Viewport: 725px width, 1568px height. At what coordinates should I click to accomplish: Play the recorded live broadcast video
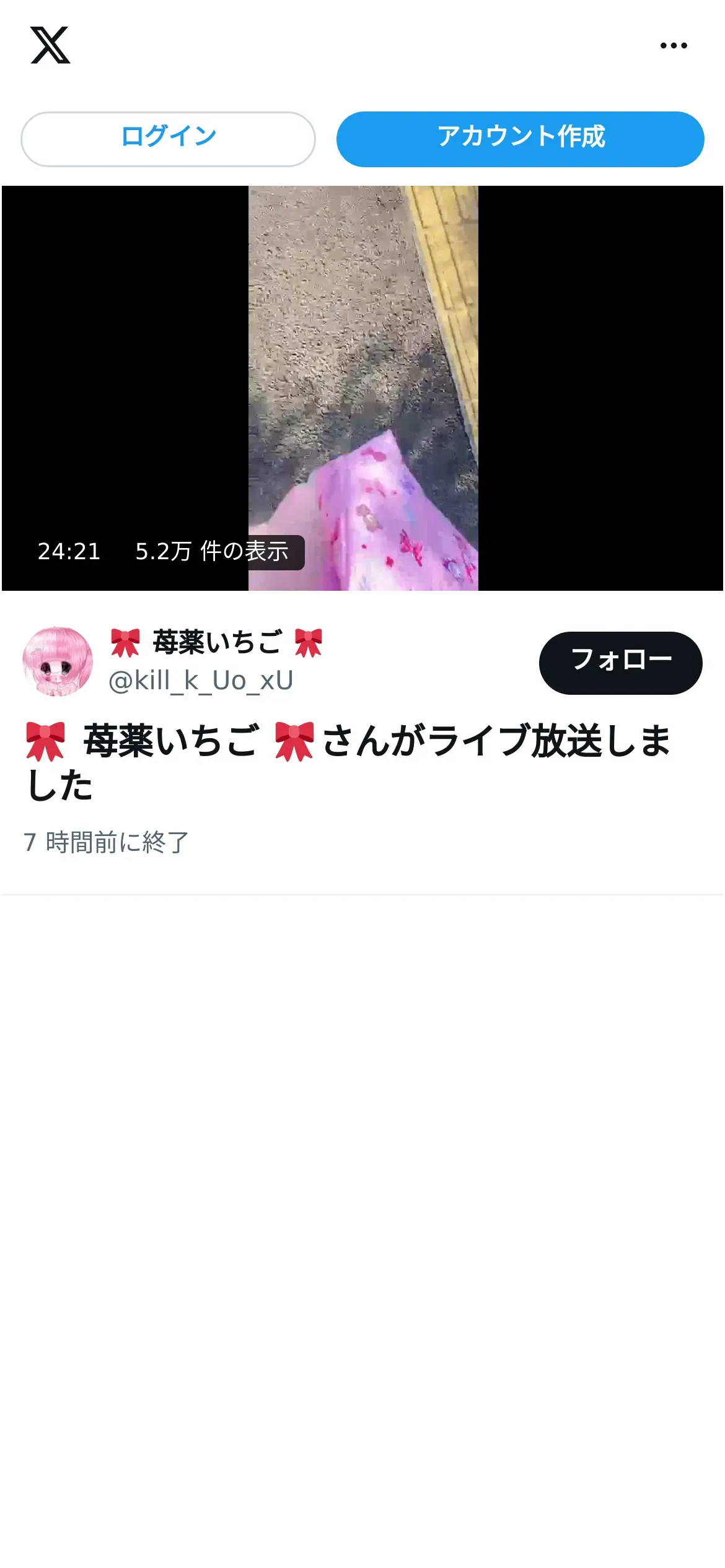click(362, 388)
